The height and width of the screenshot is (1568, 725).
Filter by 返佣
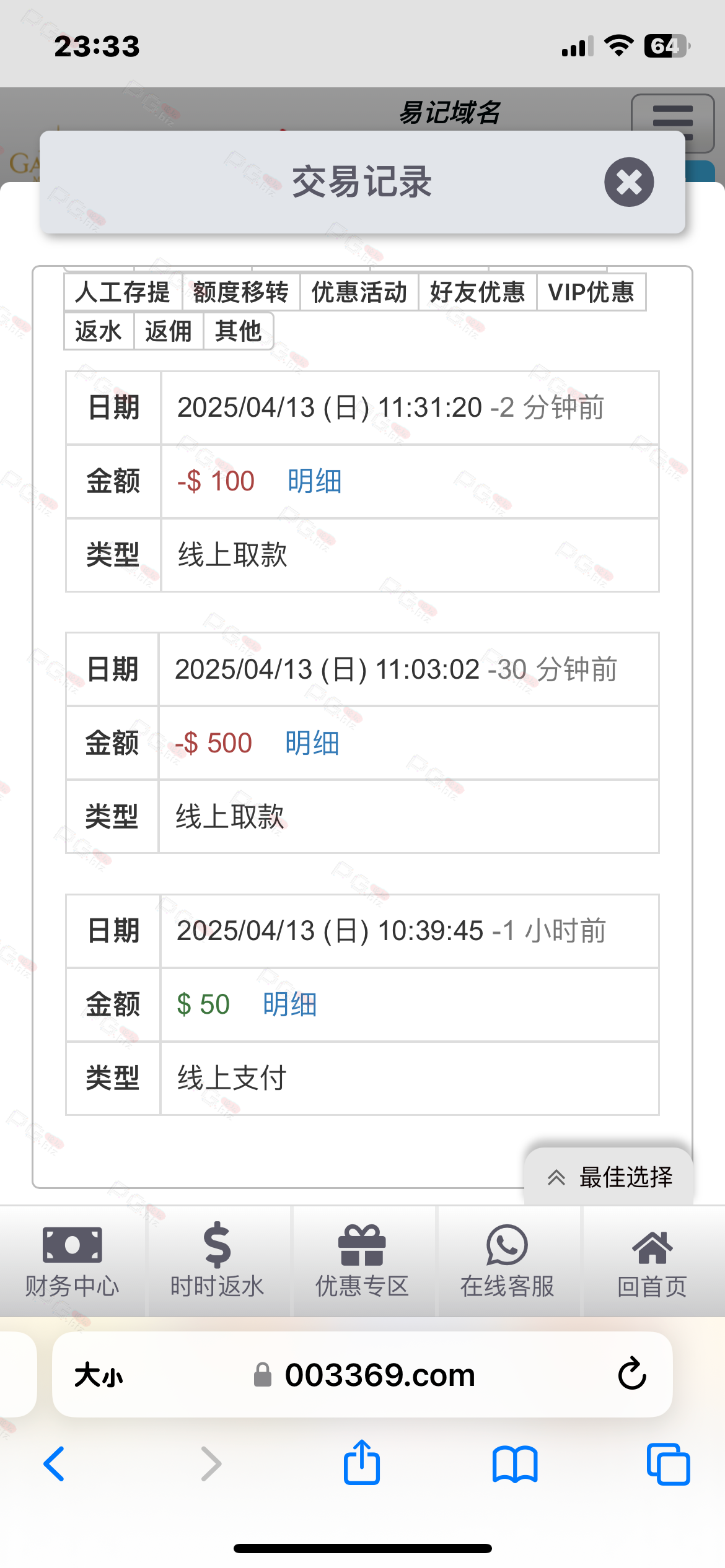(x=169, y=331)
